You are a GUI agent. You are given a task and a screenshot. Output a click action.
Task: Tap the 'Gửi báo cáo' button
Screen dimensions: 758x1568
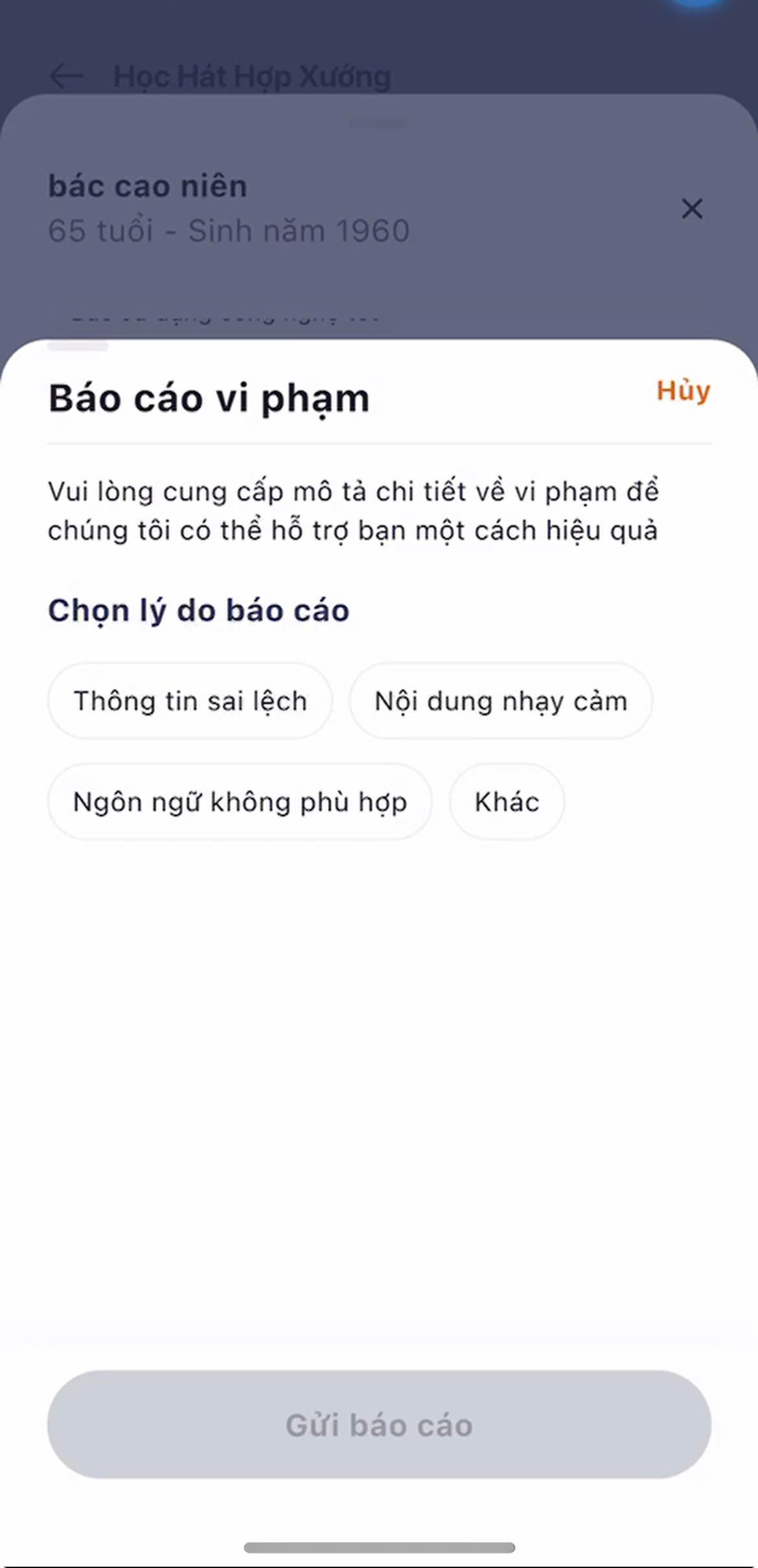pos(379,1426)
